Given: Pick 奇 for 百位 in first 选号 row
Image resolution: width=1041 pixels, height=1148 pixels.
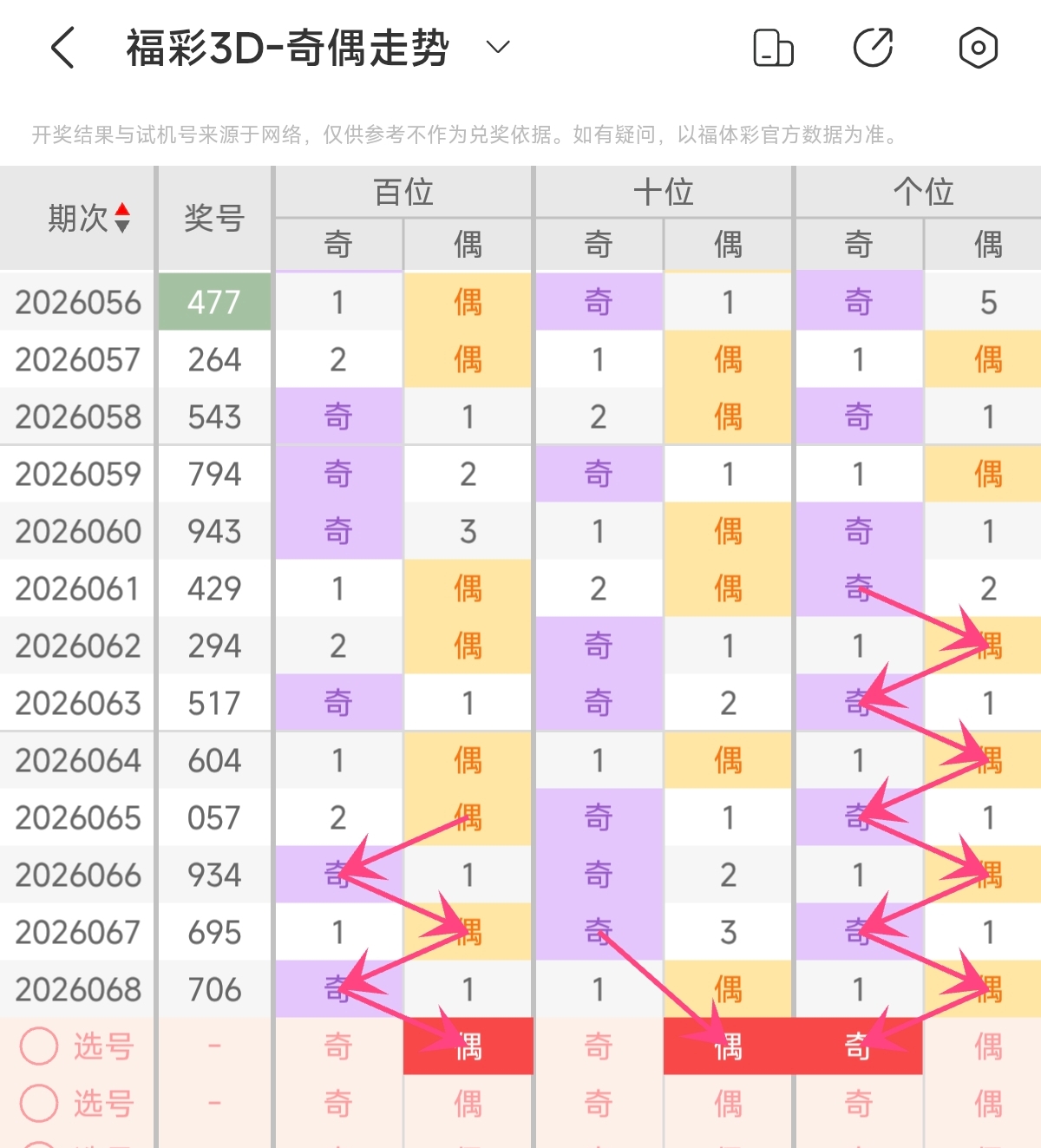Looking at the screenshot, I should click(x=338, y=1046).
